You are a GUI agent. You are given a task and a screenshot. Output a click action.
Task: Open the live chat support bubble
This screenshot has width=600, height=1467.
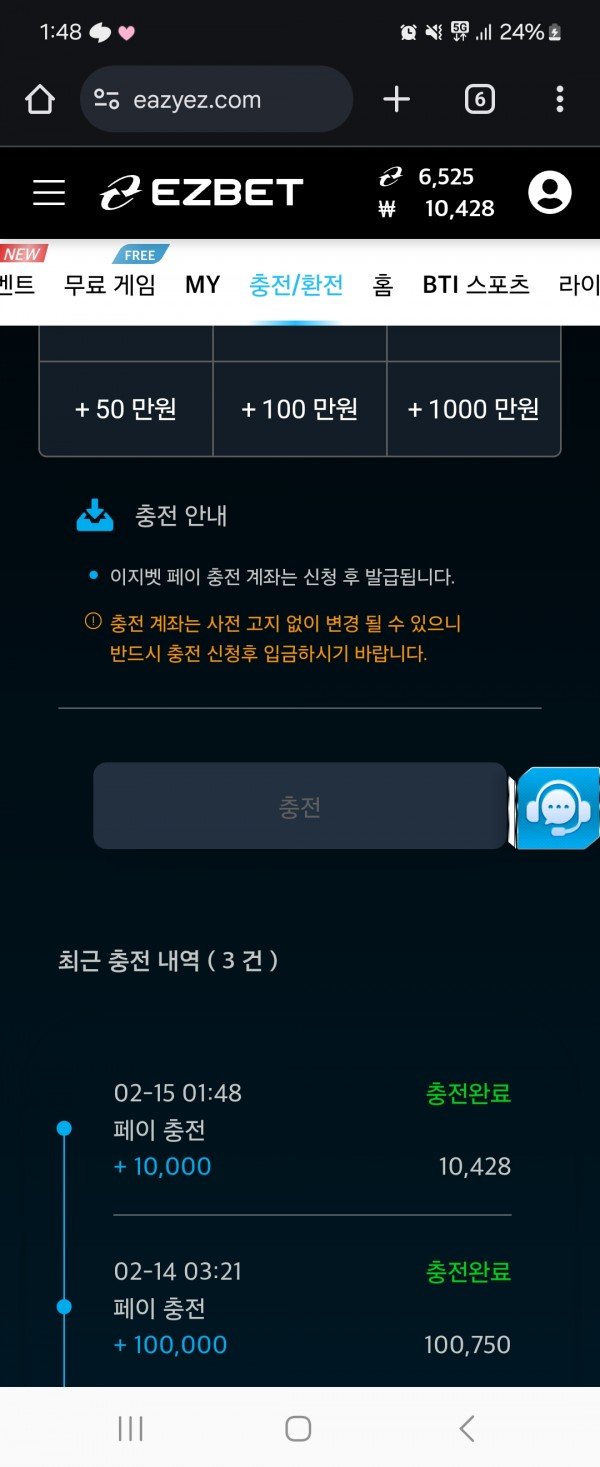coord(558,808)
